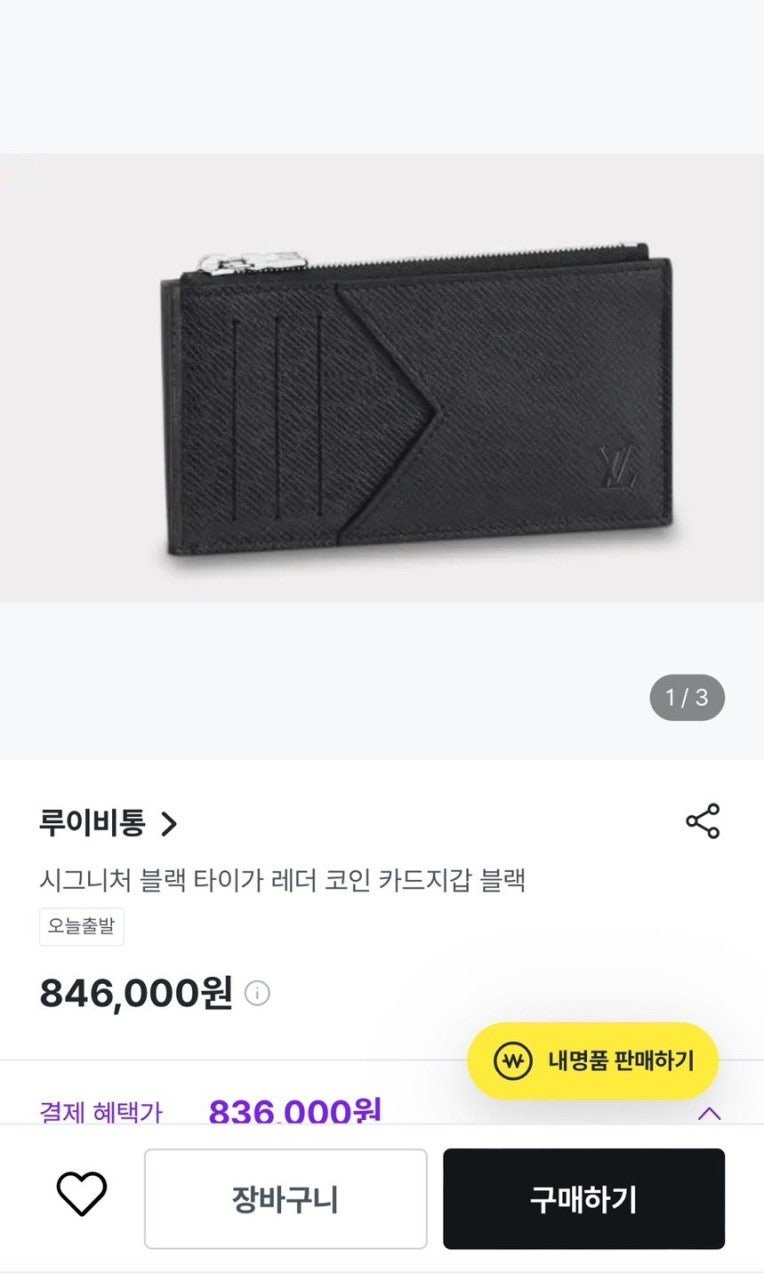
Task: Tap the W logo inside the yellow button
Action: [x=513, y=1061]
